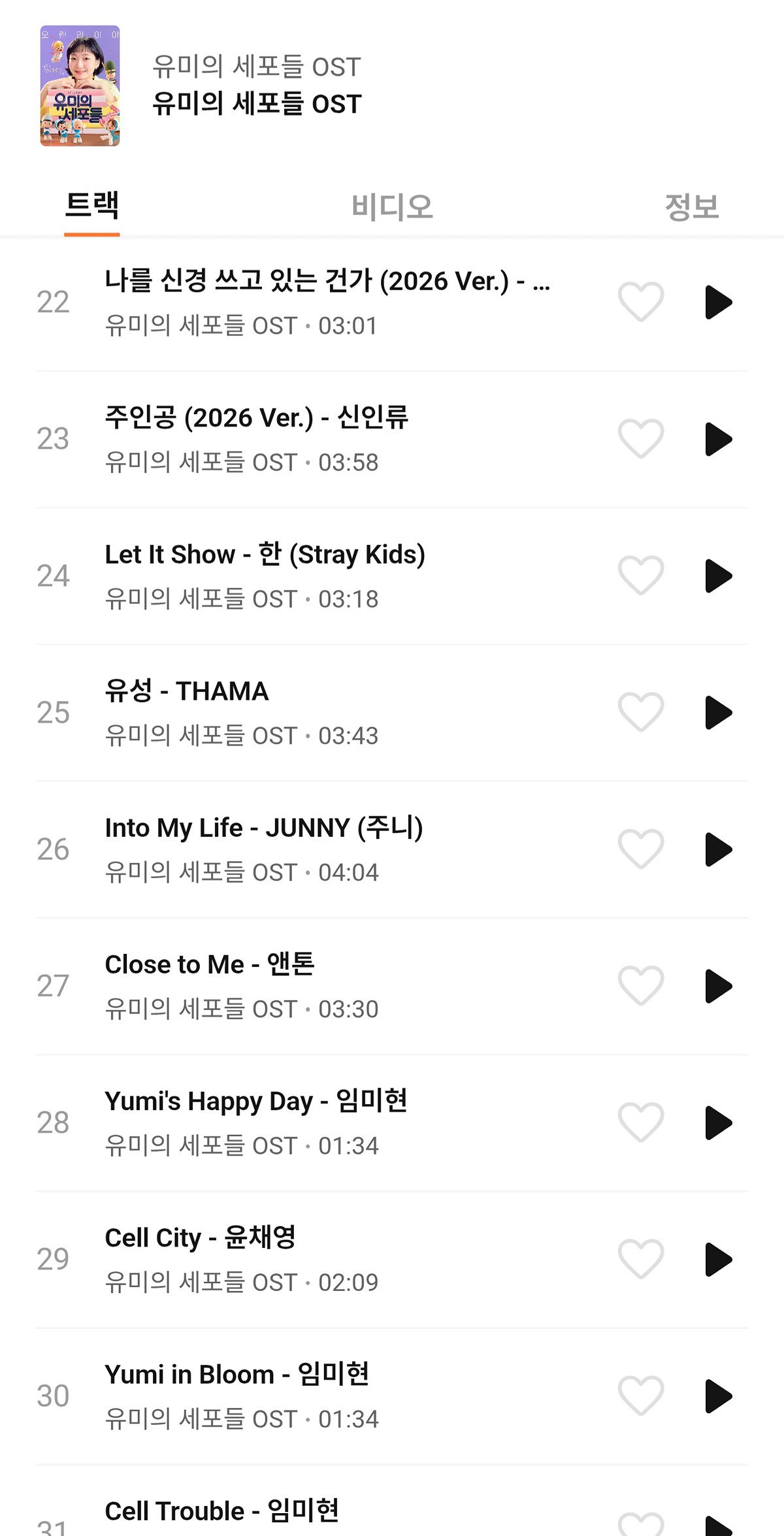This screenshot has width=784, height=1536.
Task: Open track Into My Life - JUNNY
Action: tap(392, 849)
